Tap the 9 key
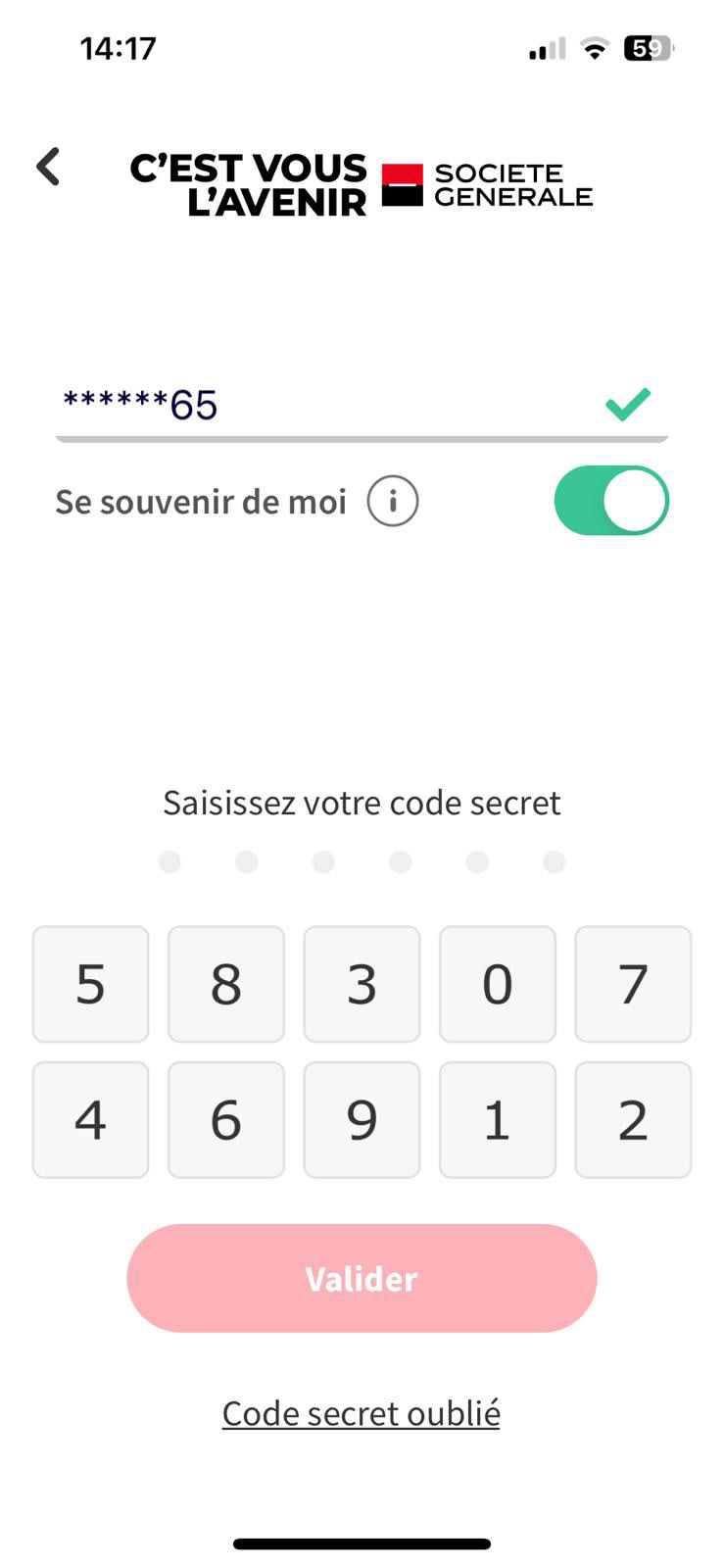The width and height of the screenshot is (724, 1568). click(362, 1119)
